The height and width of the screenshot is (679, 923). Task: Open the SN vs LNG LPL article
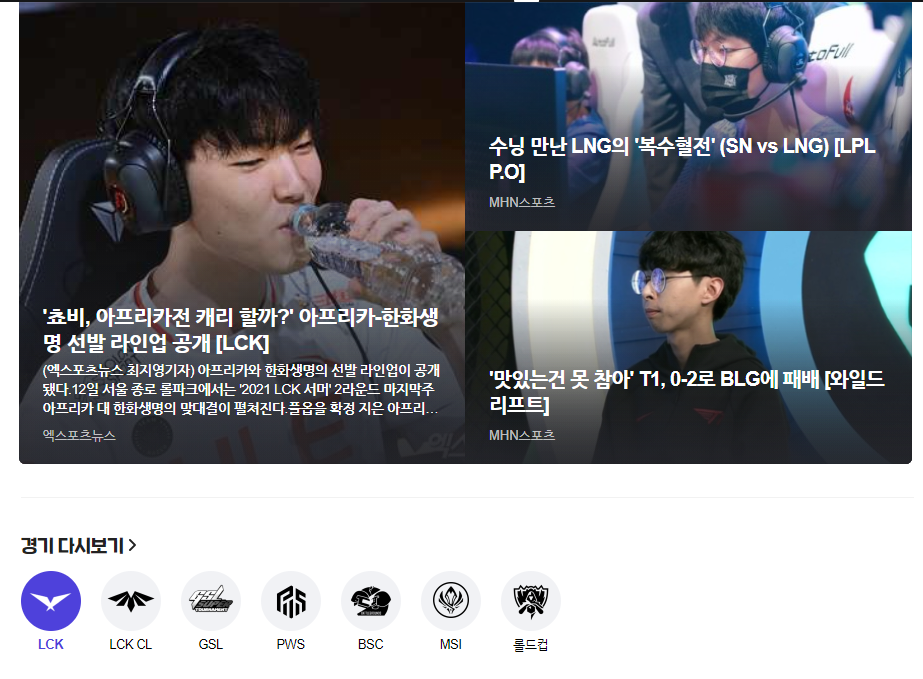682,159
